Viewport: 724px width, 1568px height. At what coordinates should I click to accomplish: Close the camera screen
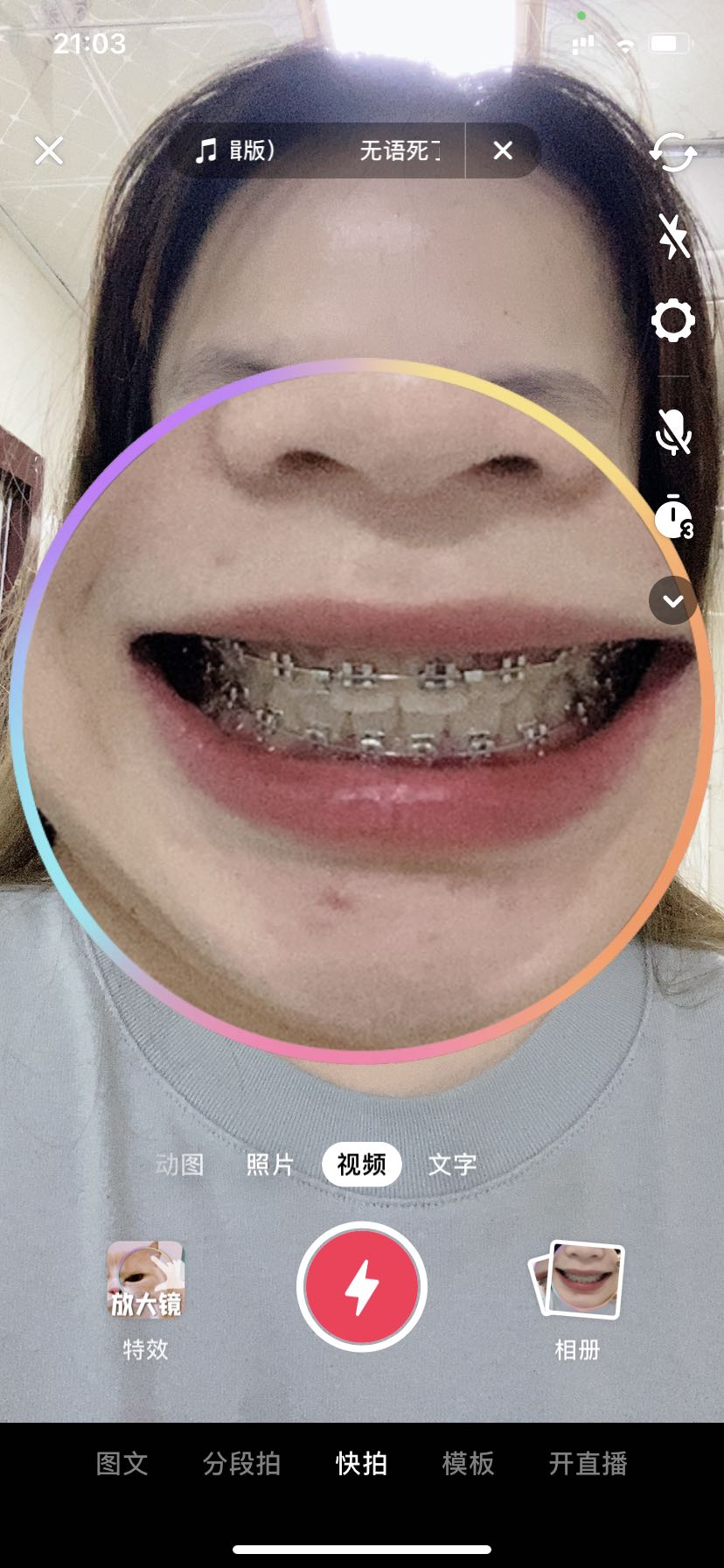point(49,150)
